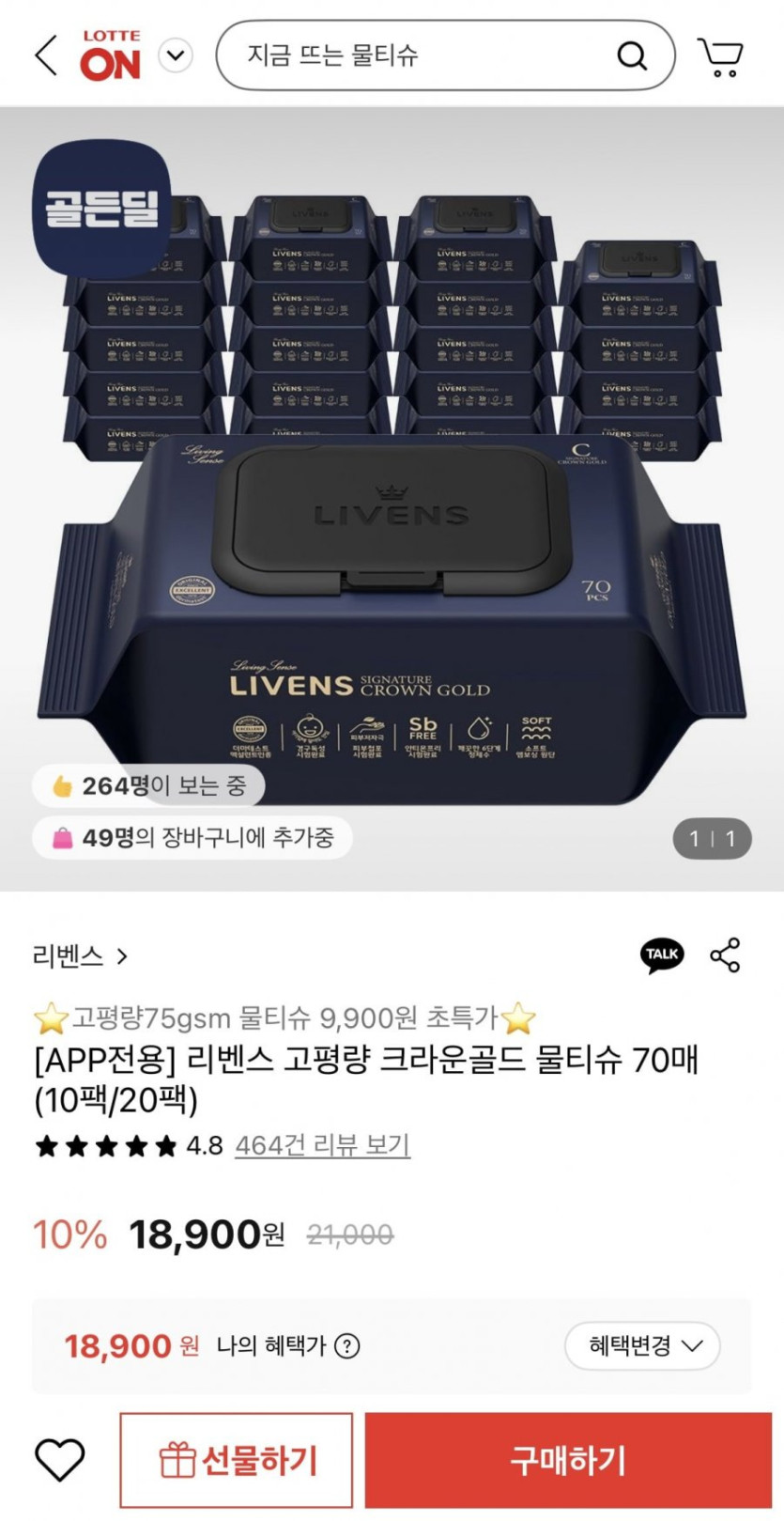Viewport: 784px width, 1521px height.
Task: Go back with the top-left arrow
Action: (45, 56)
